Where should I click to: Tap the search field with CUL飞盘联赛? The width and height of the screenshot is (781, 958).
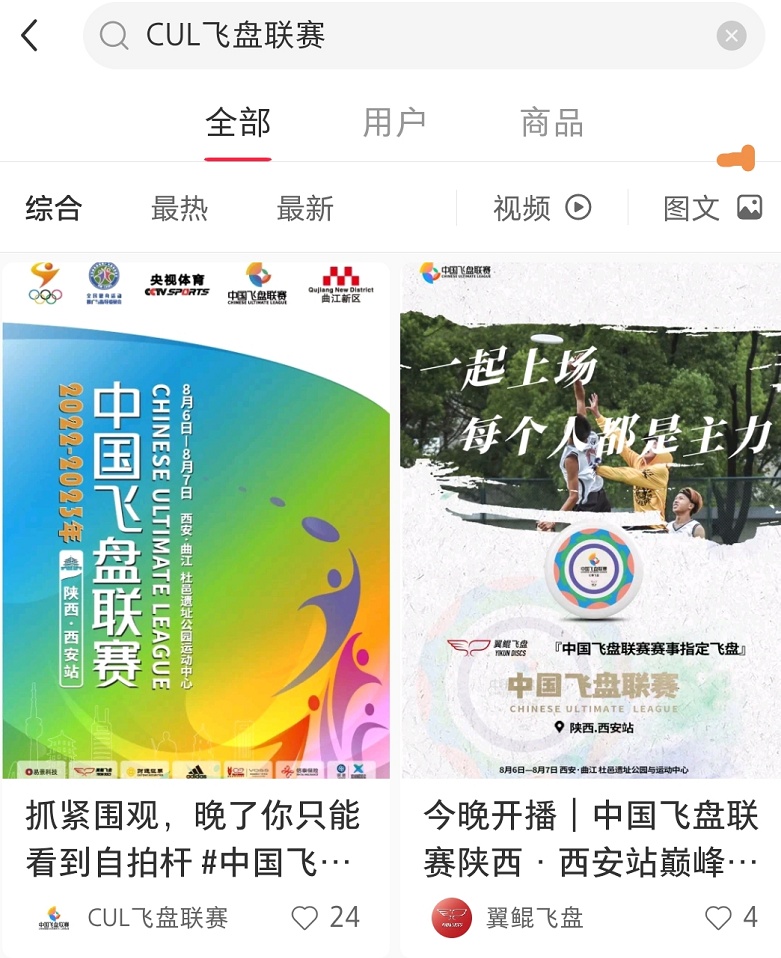coord(400,36)
